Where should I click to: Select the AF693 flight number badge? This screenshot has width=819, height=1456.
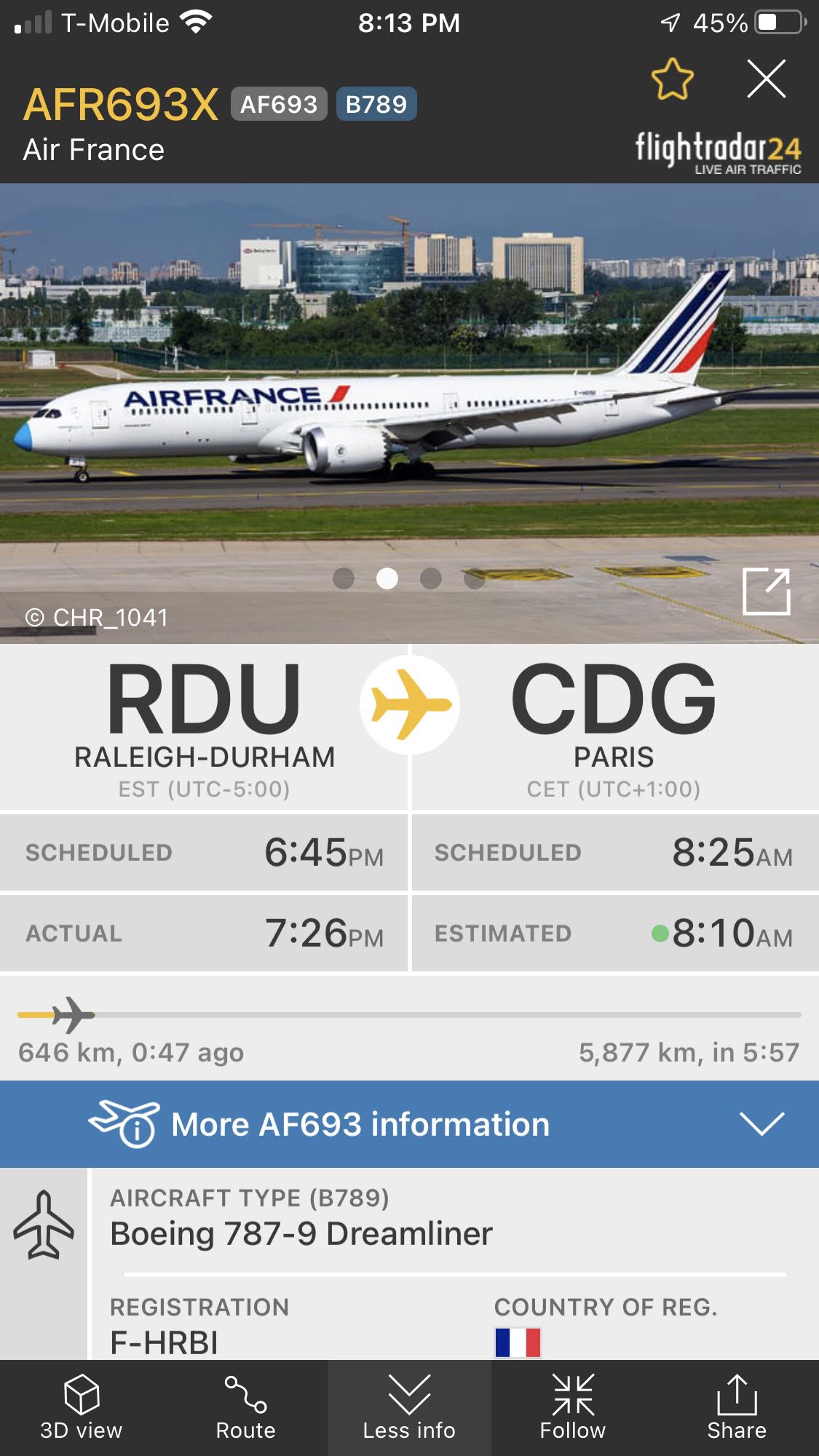tap(279, 104)
